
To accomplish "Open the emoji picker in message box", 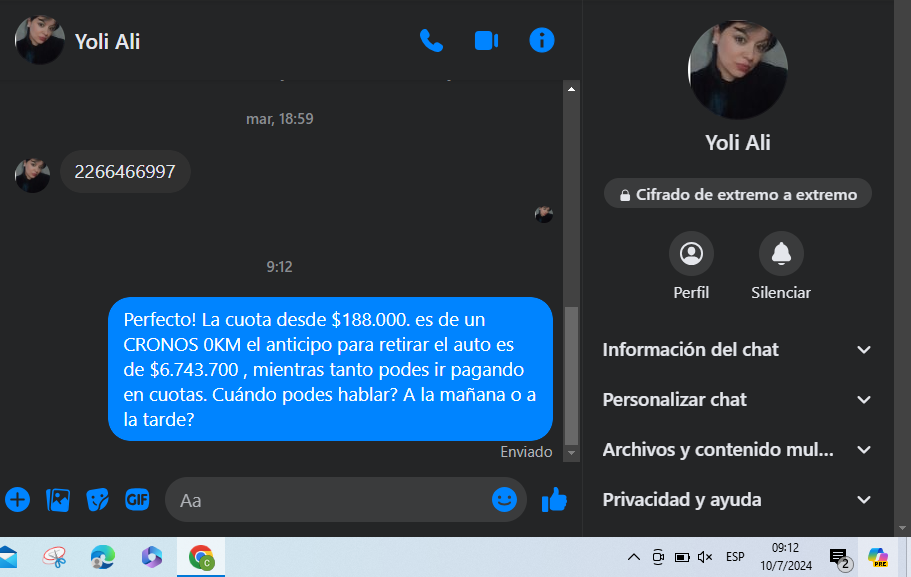I will (504, 499).
